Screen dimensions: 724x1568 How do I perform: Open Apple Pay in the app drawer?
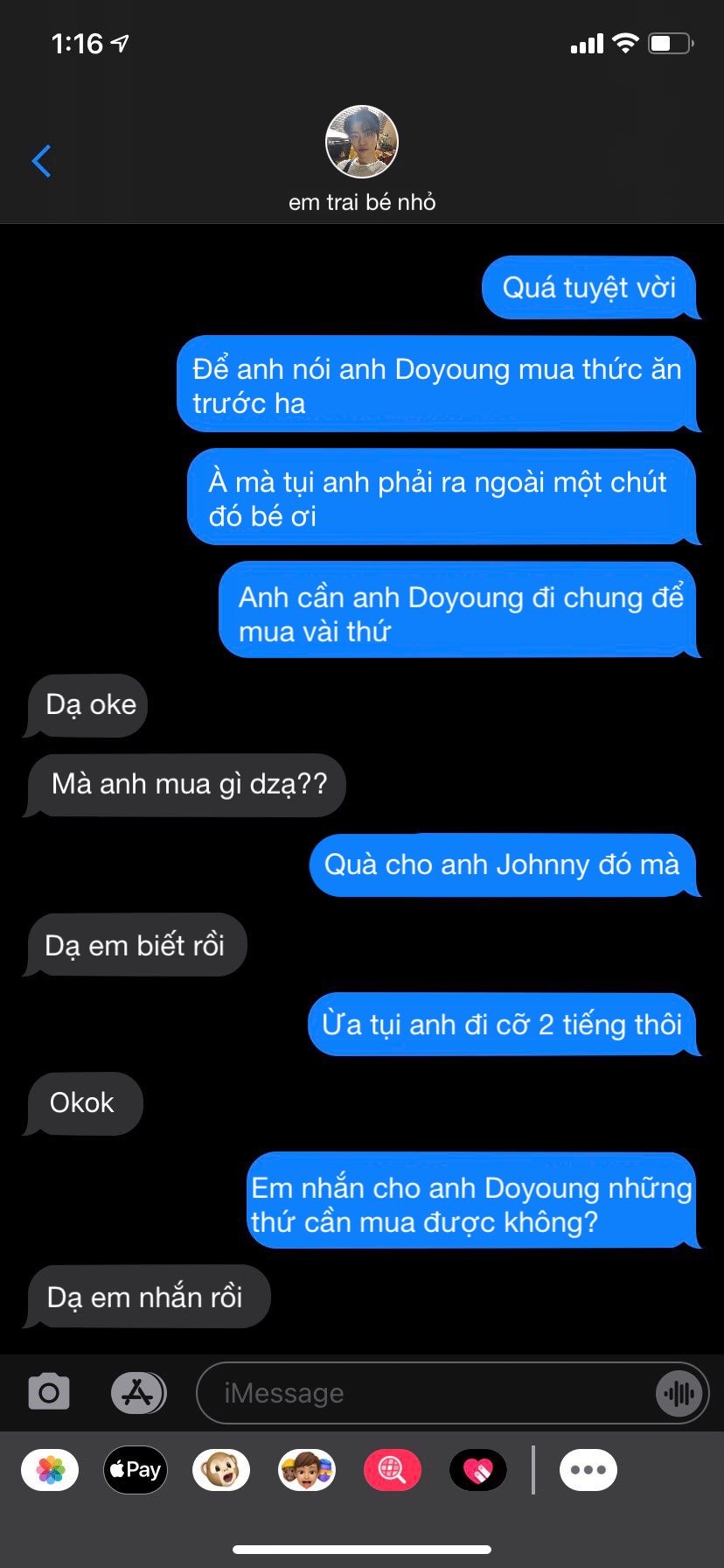pos(136,1470)
